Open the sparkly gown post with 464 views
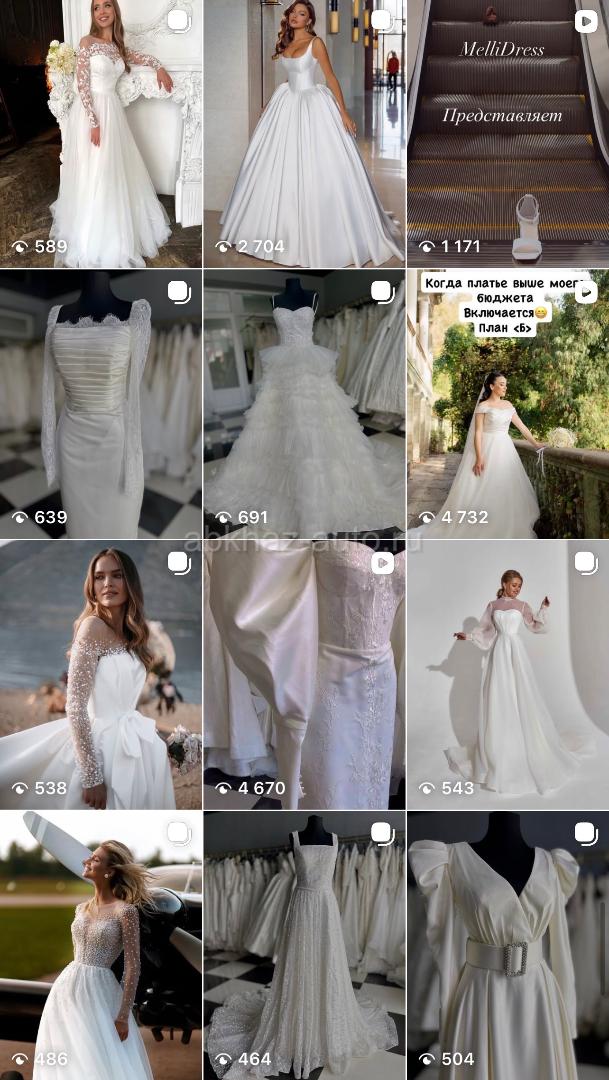609x1080 pixels. coord(304,945)
